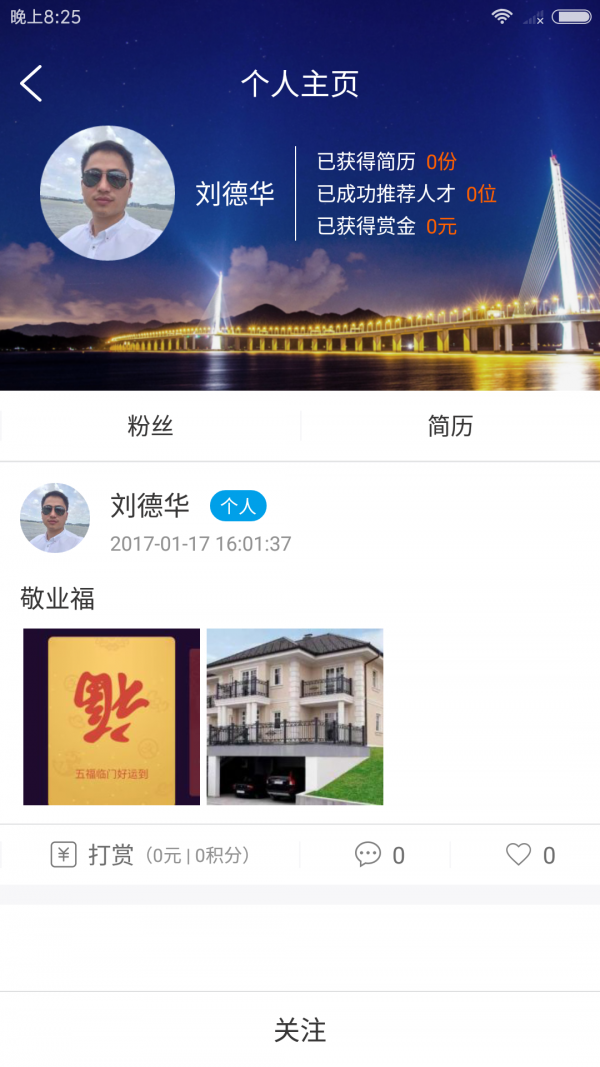
Task: Go back using the top arrow
Action: point(31,84)
